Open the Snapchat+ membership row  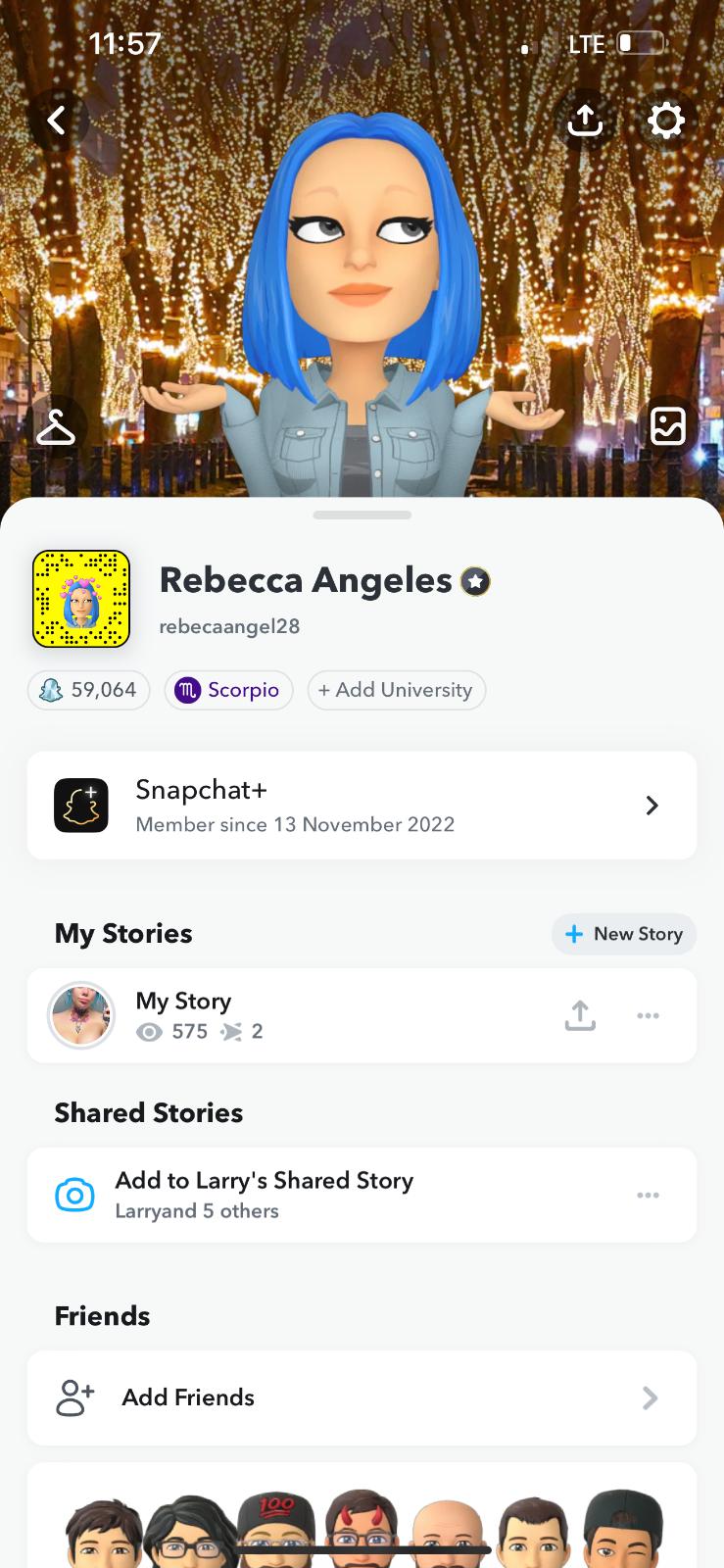pos(362,806)
